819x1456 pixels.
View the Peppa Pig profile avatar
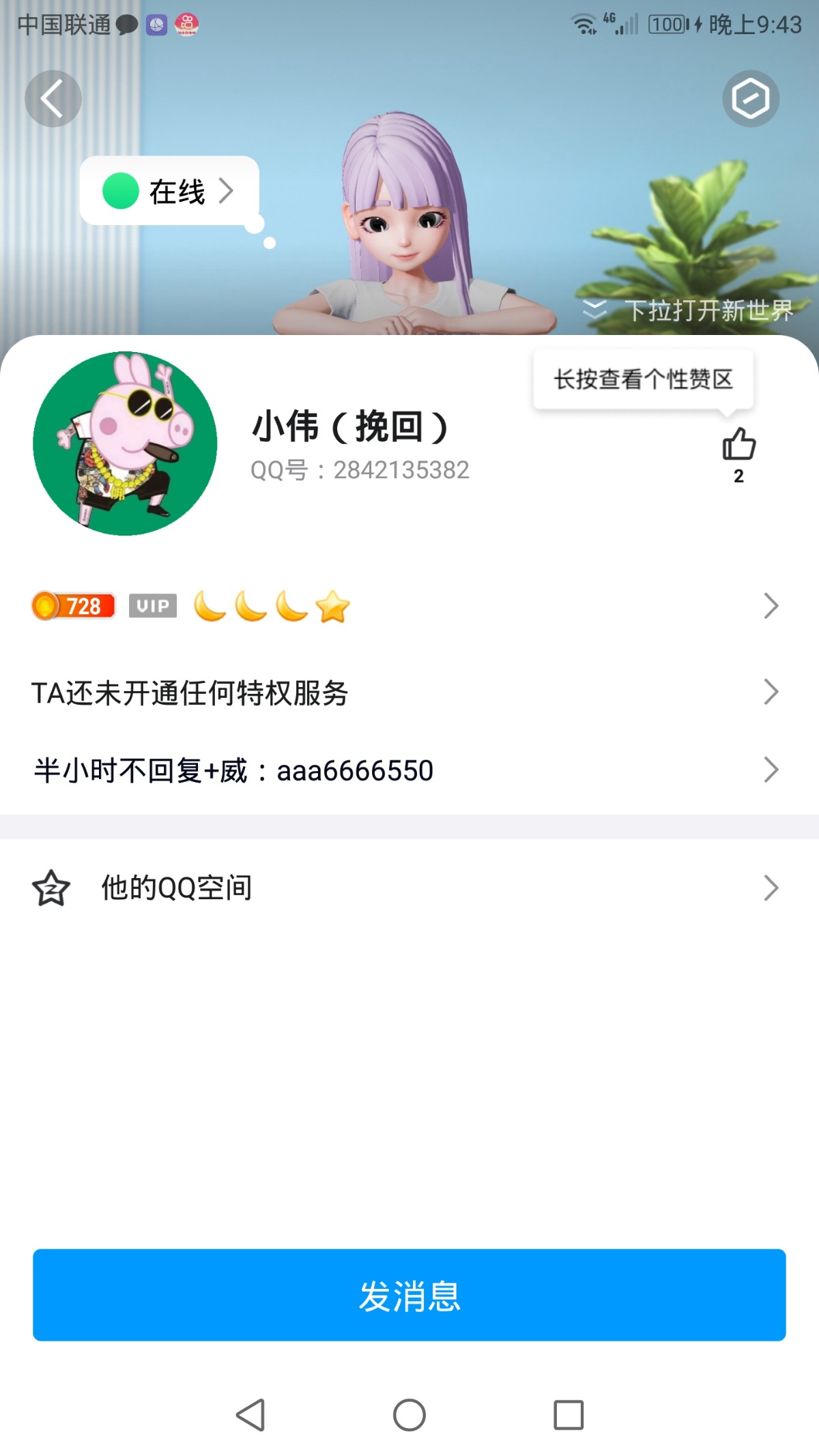(125, 443)
